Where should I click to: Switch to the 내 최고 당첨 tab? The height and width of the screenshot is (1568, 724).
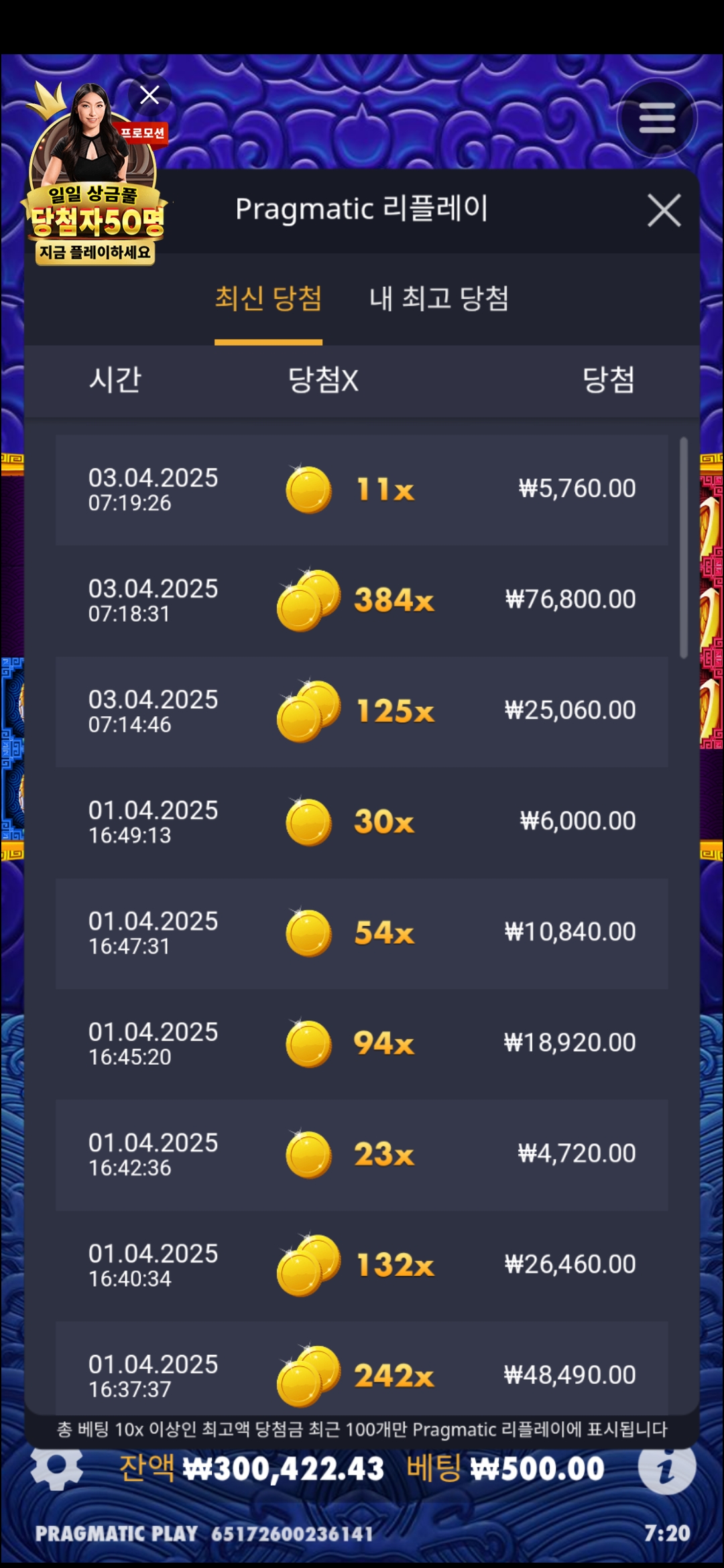click(x=438, y=299)
